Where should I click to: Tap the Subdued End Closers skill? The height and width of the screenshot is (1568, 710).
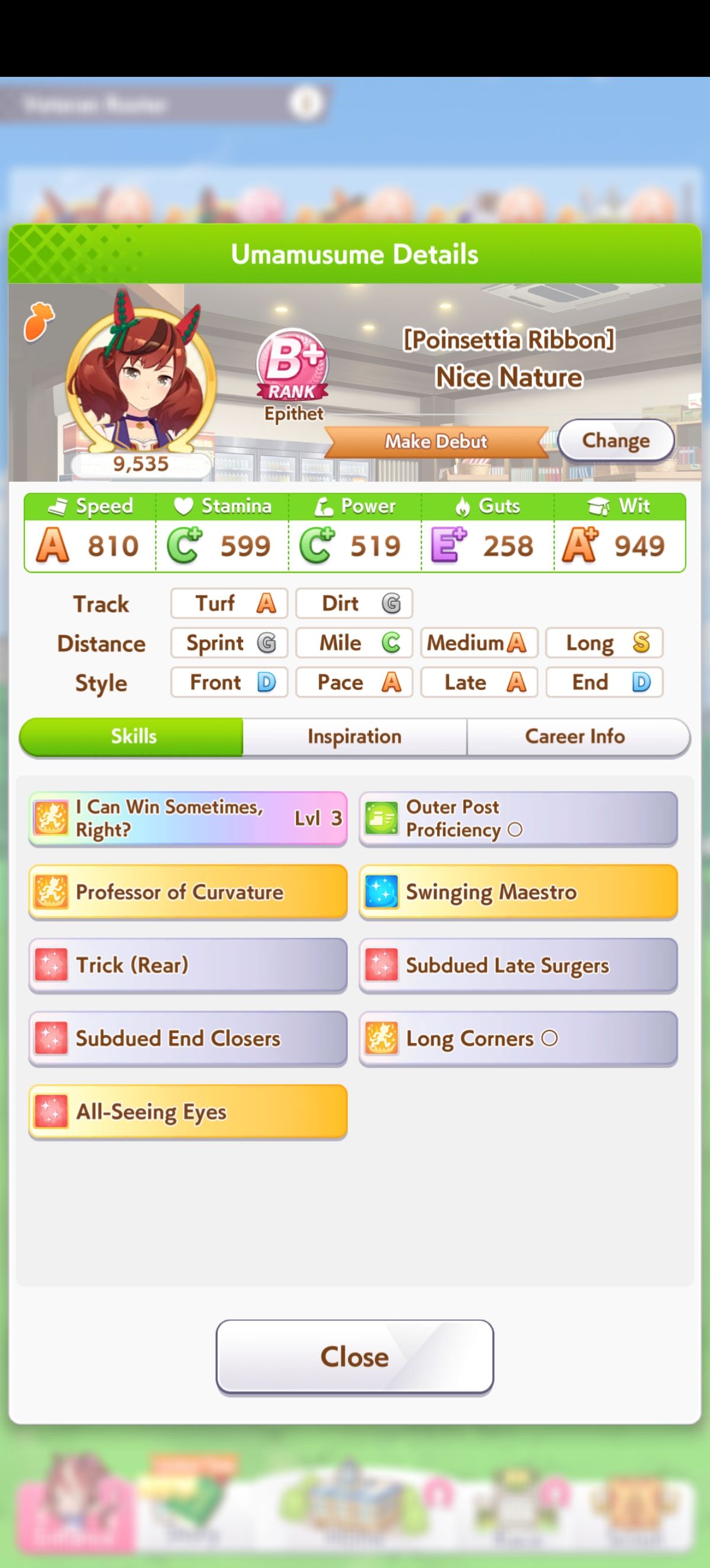188,1038
